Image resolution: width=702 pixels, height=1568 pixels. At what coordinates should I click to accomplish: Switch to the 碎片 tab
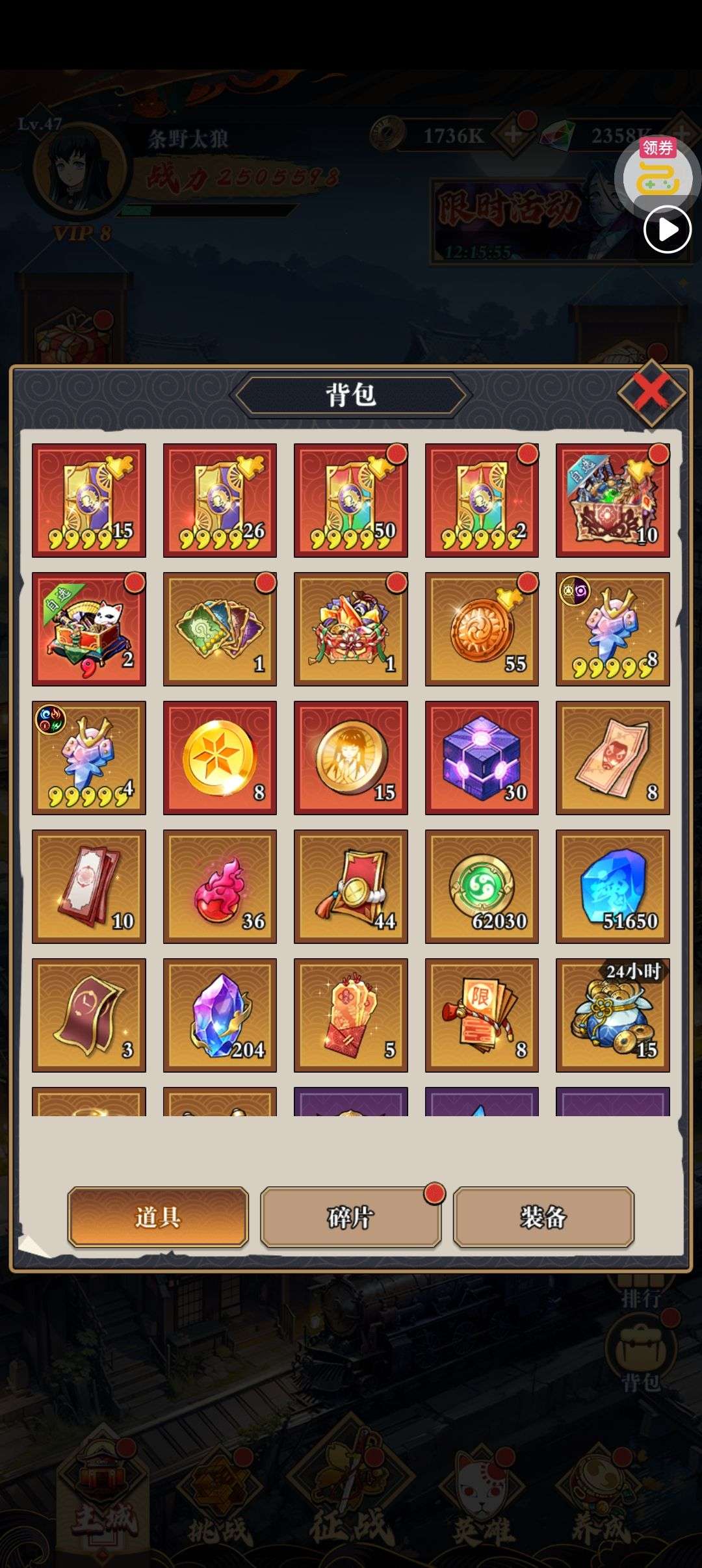(x=350, y=1218)
